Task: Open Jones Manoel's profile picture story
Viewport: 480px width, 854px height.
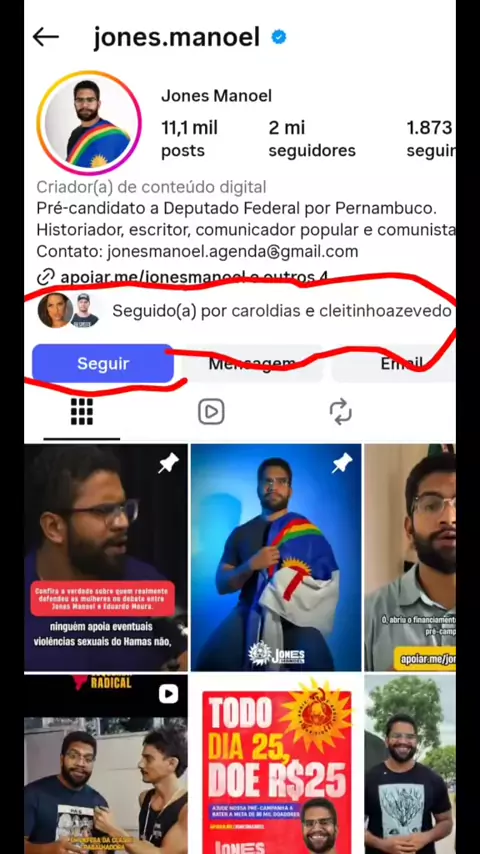Action: coord(89,123)
